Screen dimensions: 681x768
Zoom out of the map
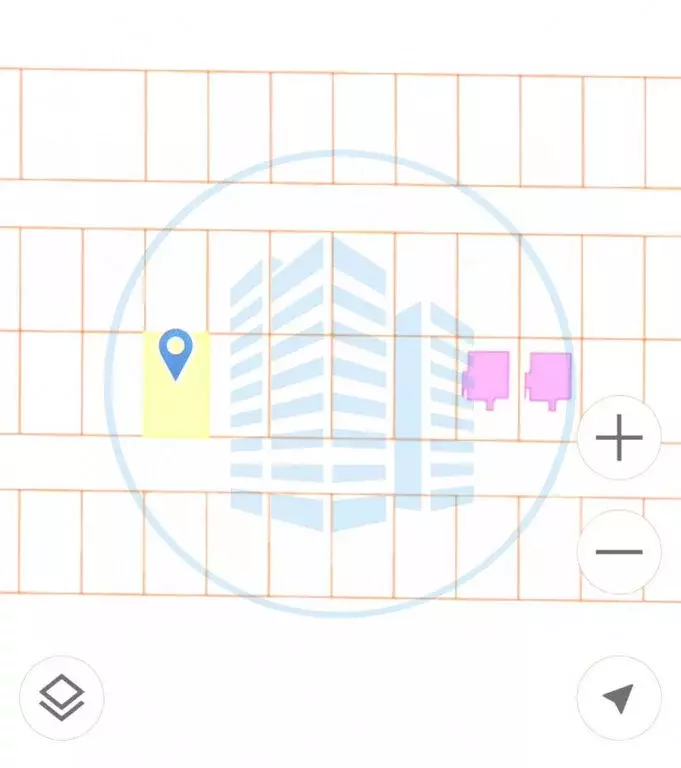click(x=619, y=552)
